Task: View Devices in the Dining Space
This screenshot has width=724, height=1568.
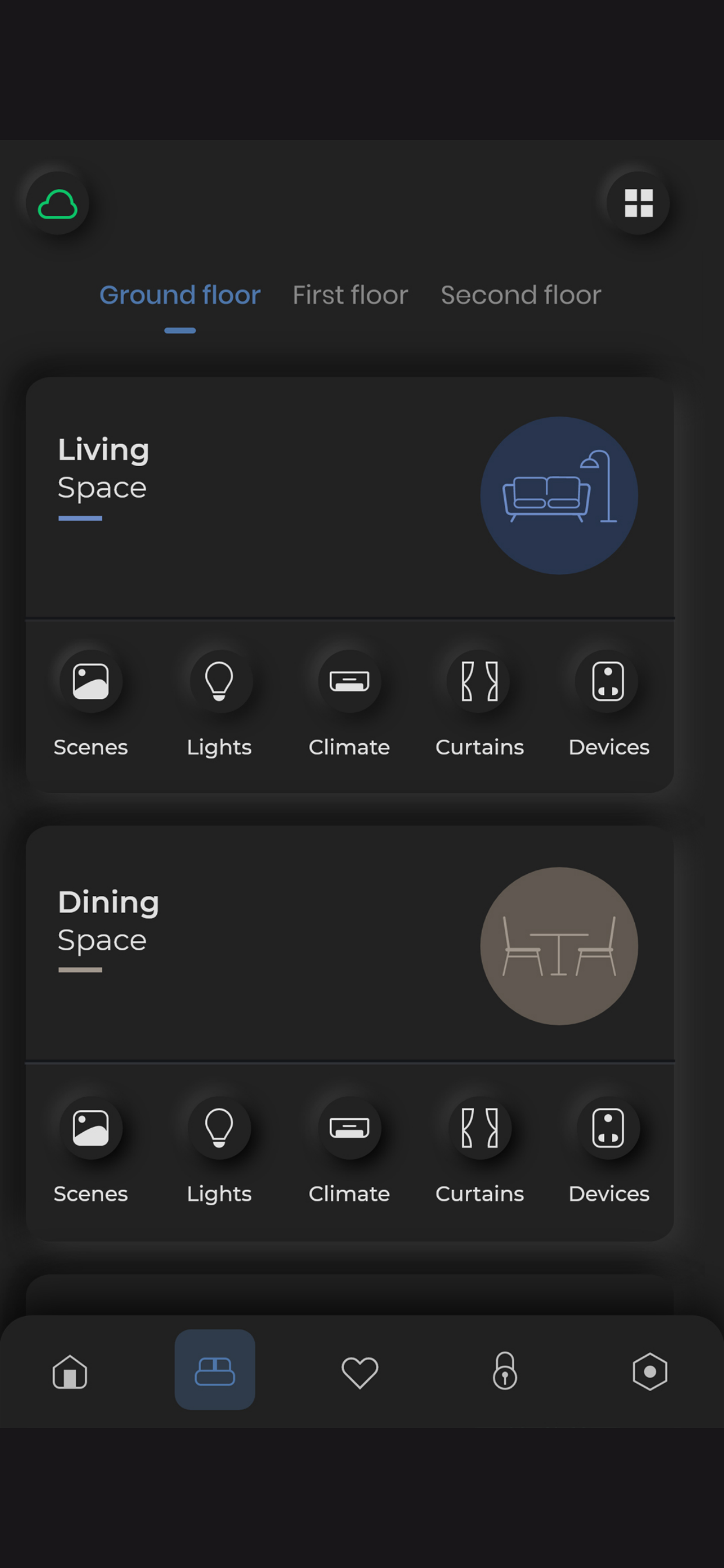Action: click(608, 1128)
